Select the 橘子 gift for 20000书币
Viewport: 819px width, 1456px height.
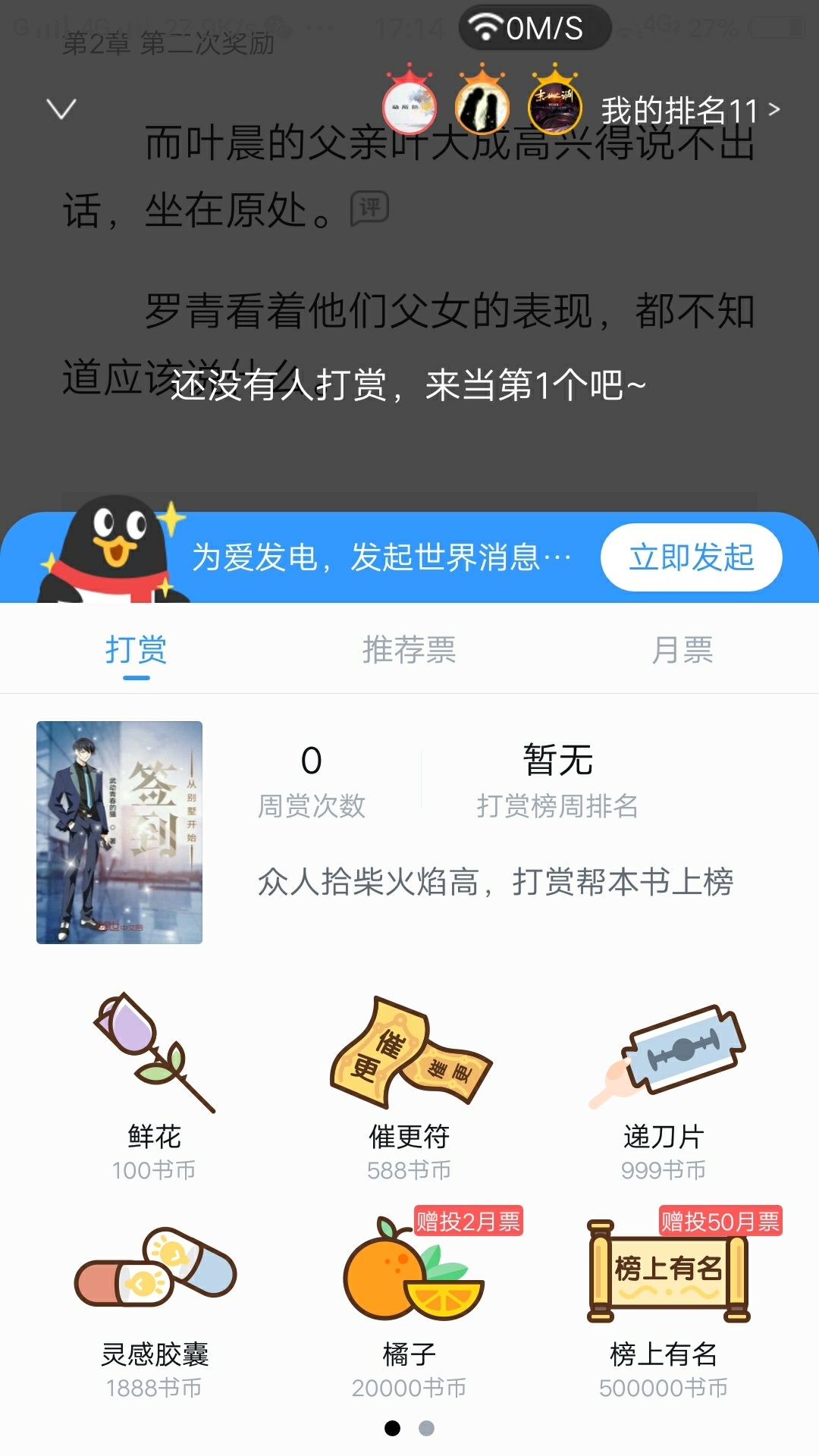click(409, 1304)
